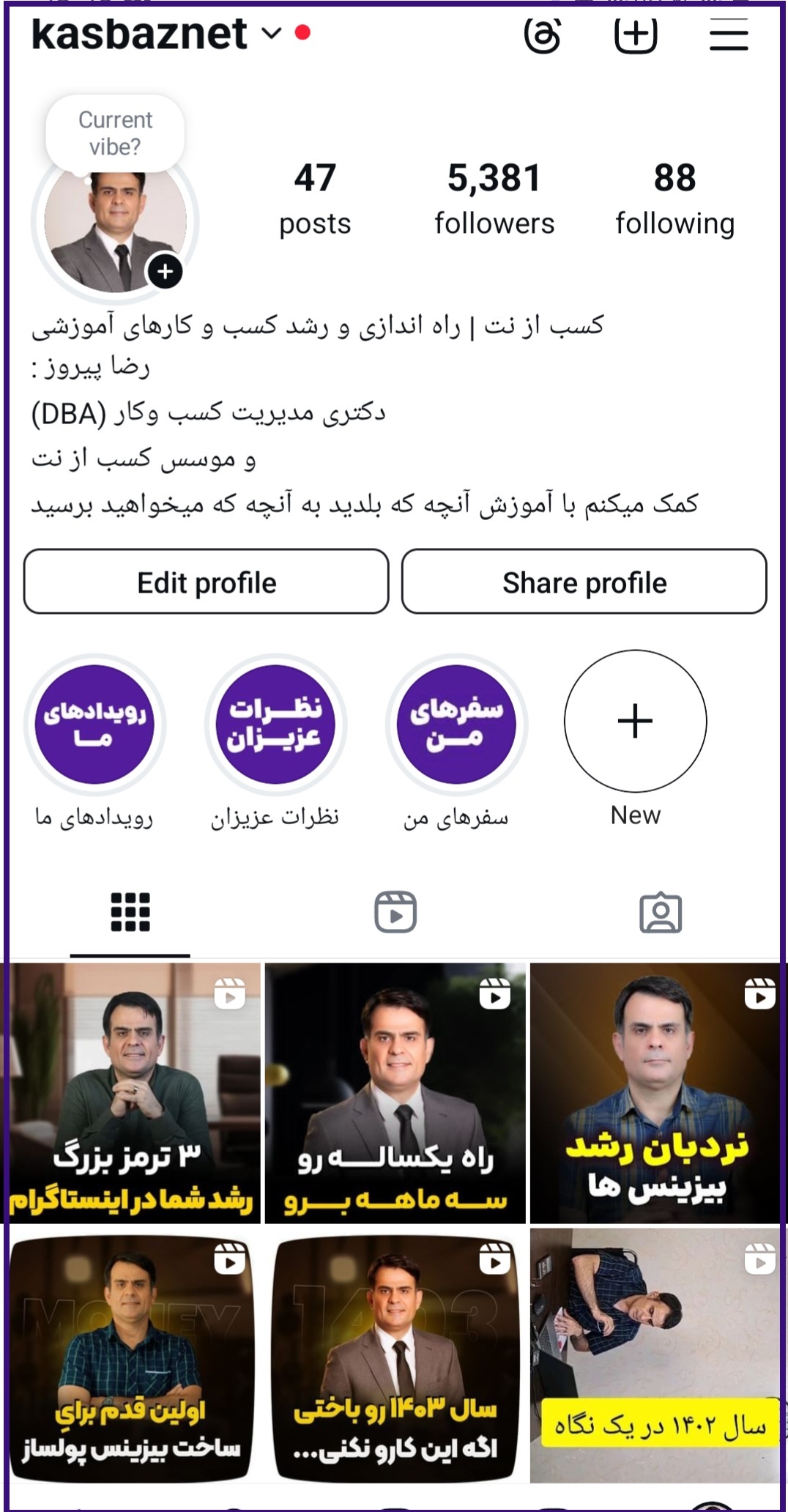Open the سفرهای من highlight
The image size is (788, 1512).
point(456,724)
